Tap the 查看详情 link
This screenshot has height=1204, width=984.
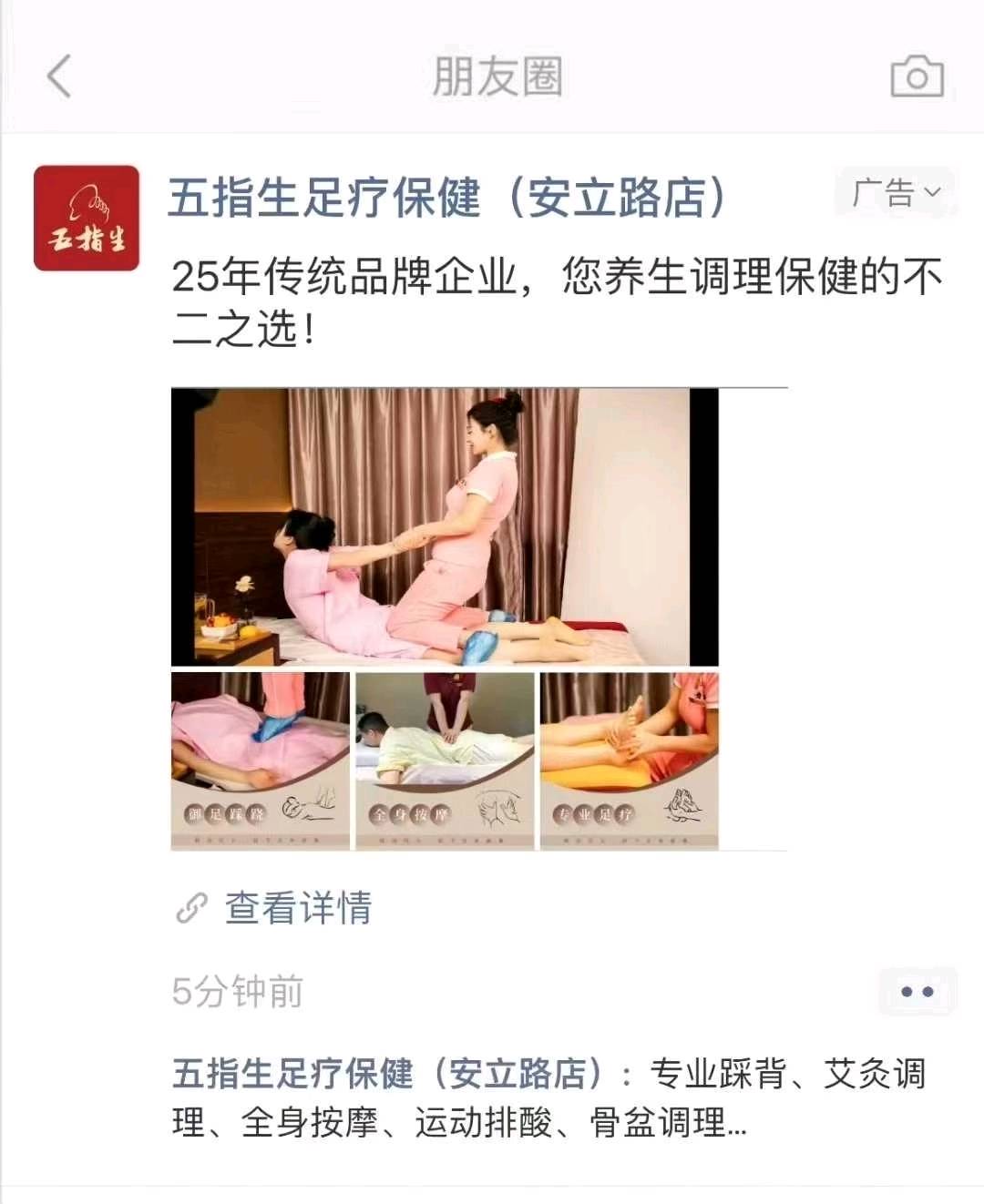point(298,908)
